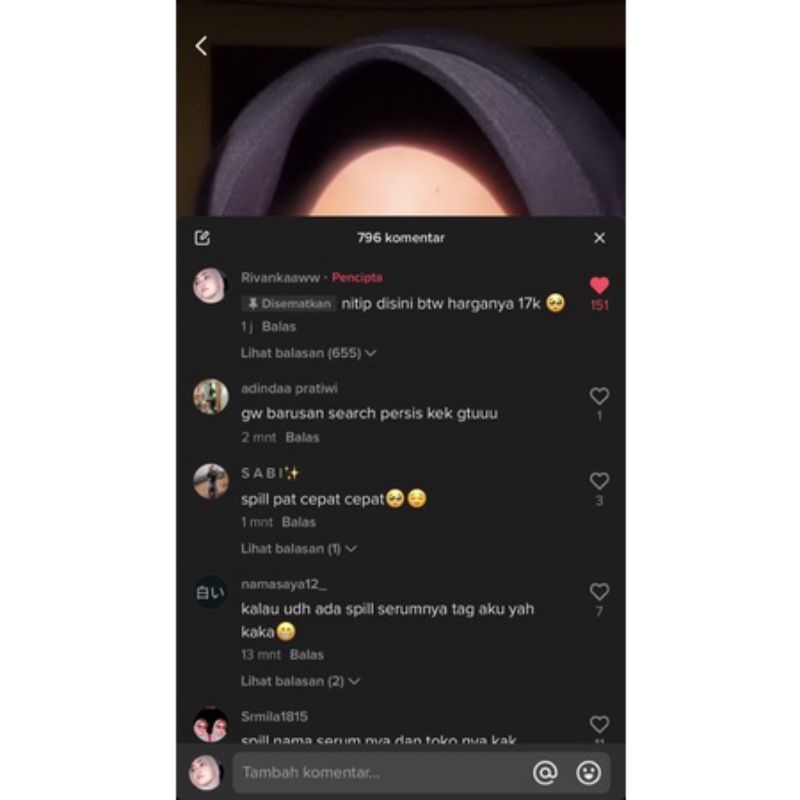Unlike Rivankaaww's pinned comment
Viewport: 800px width, 800px height.
599,285
